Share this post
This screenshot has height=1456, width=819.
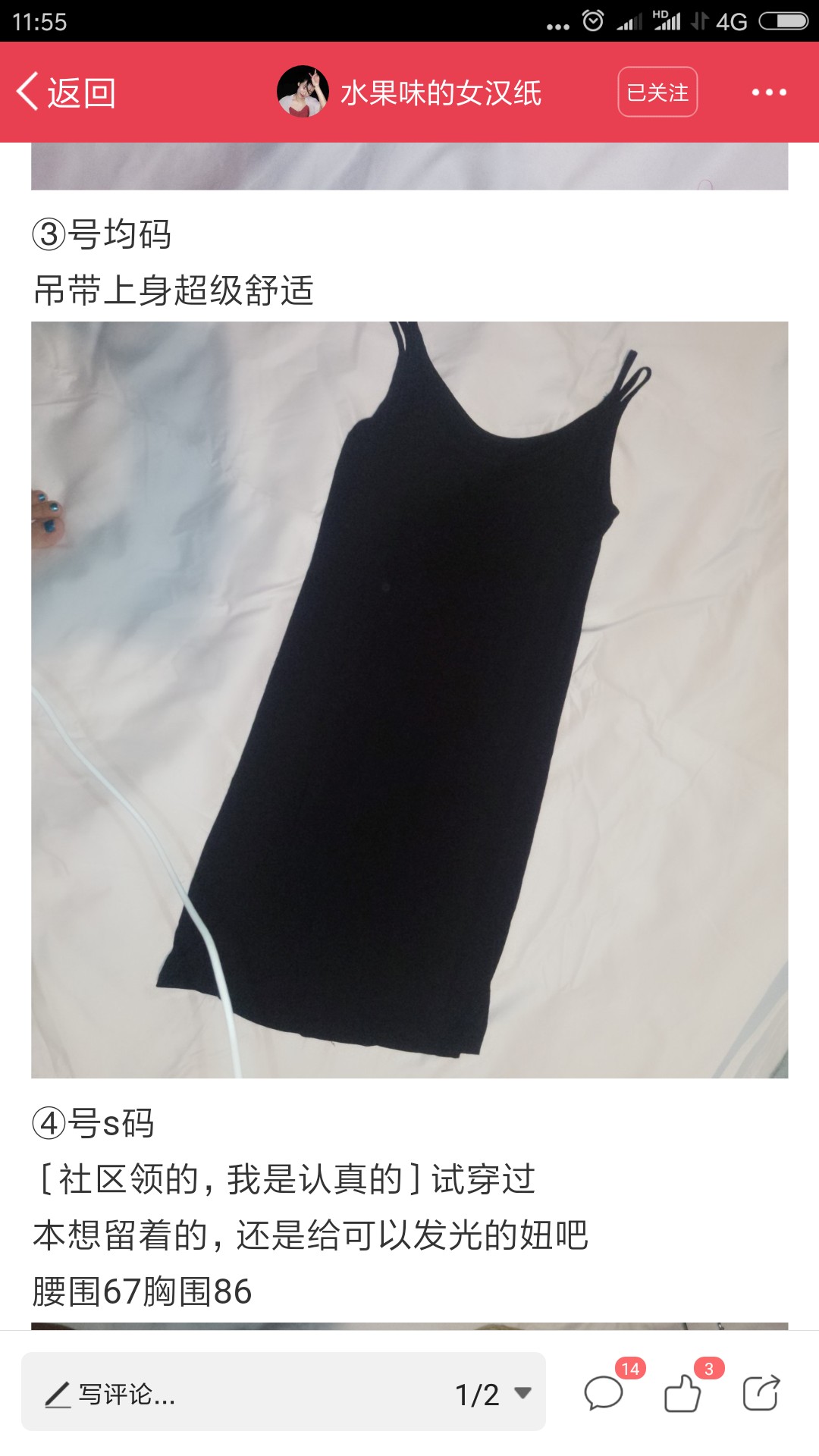761,1392
